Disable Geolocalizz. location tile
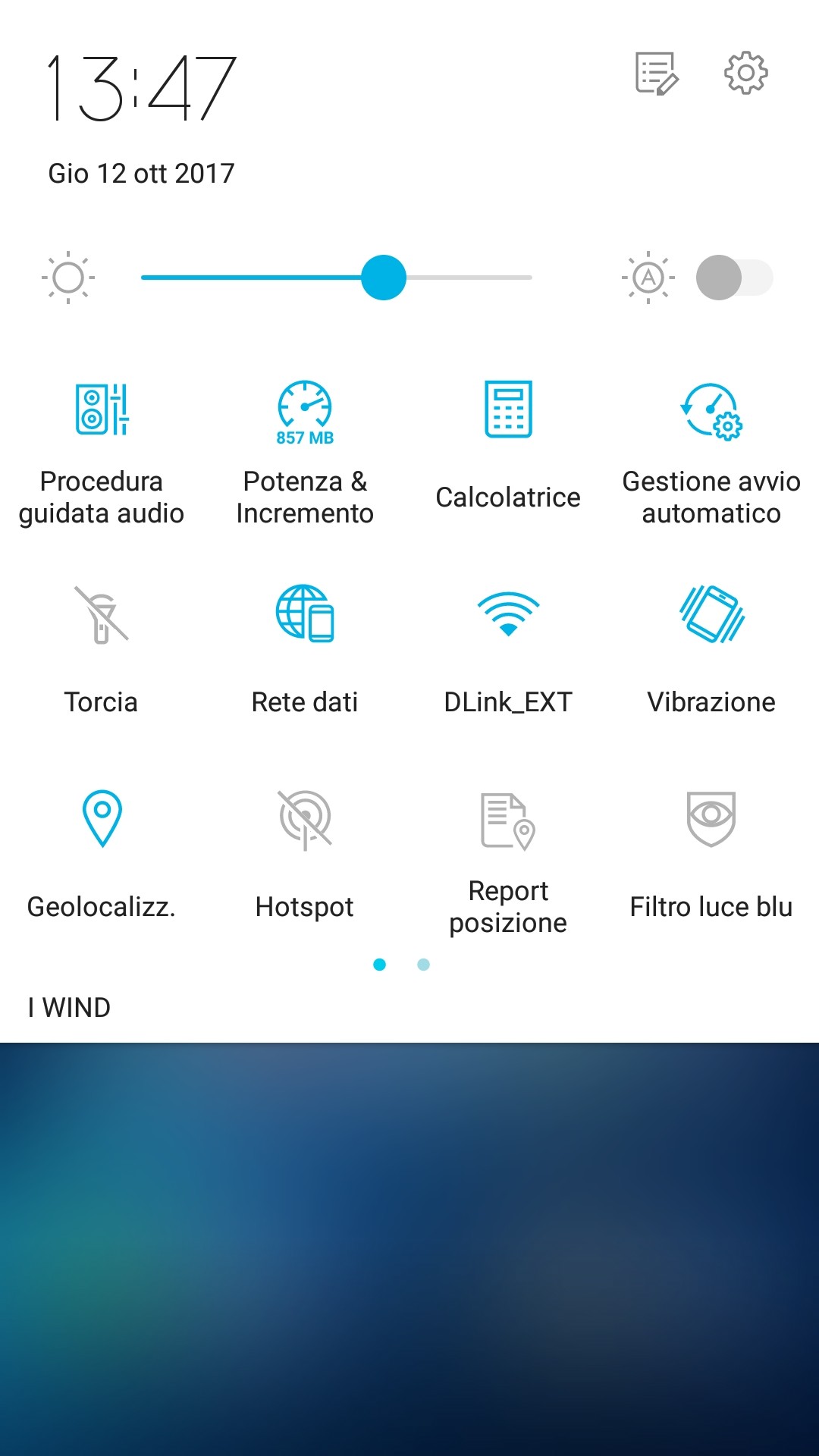 (x=102, y=817)
